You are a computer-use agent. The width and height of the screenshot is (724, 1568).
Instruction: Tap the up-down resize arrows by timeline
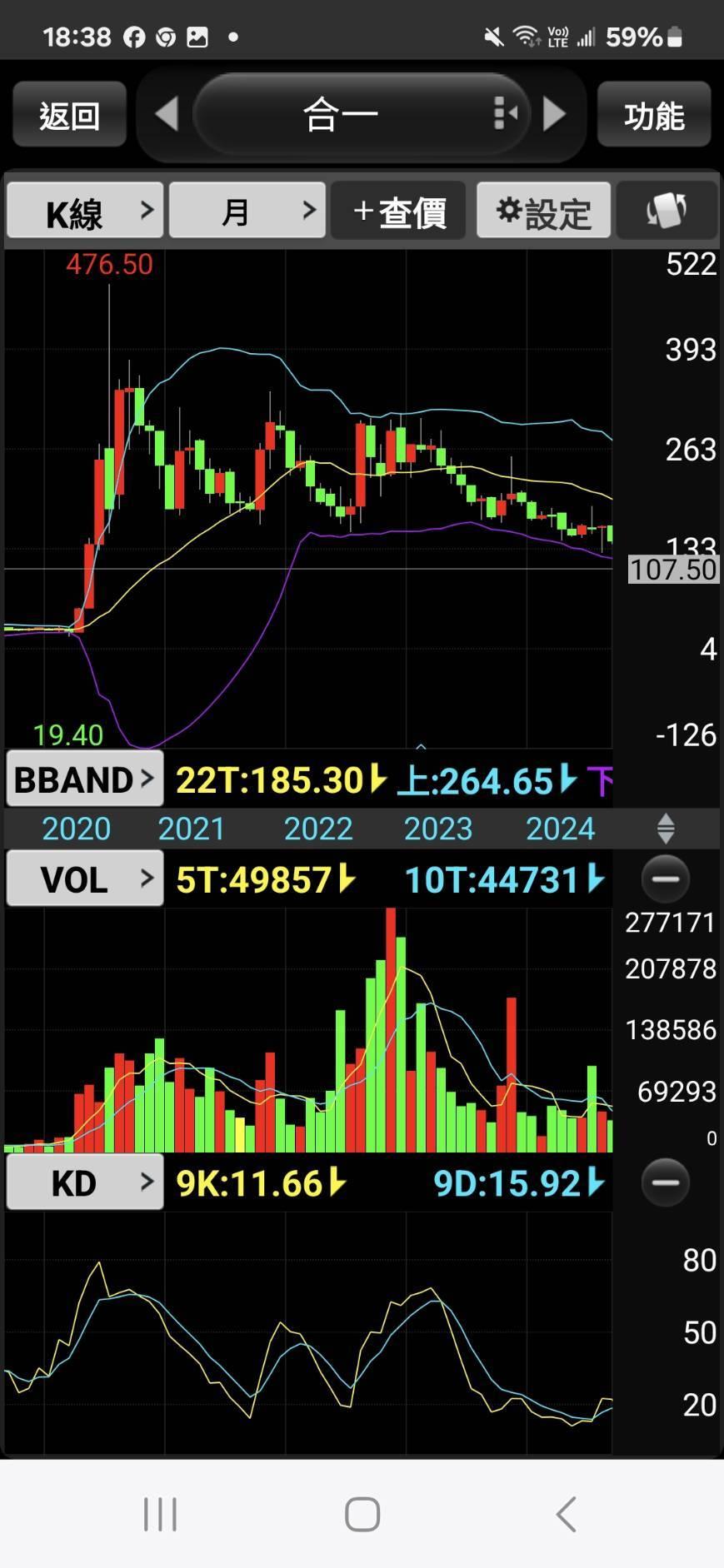click(x=666, y=829)
